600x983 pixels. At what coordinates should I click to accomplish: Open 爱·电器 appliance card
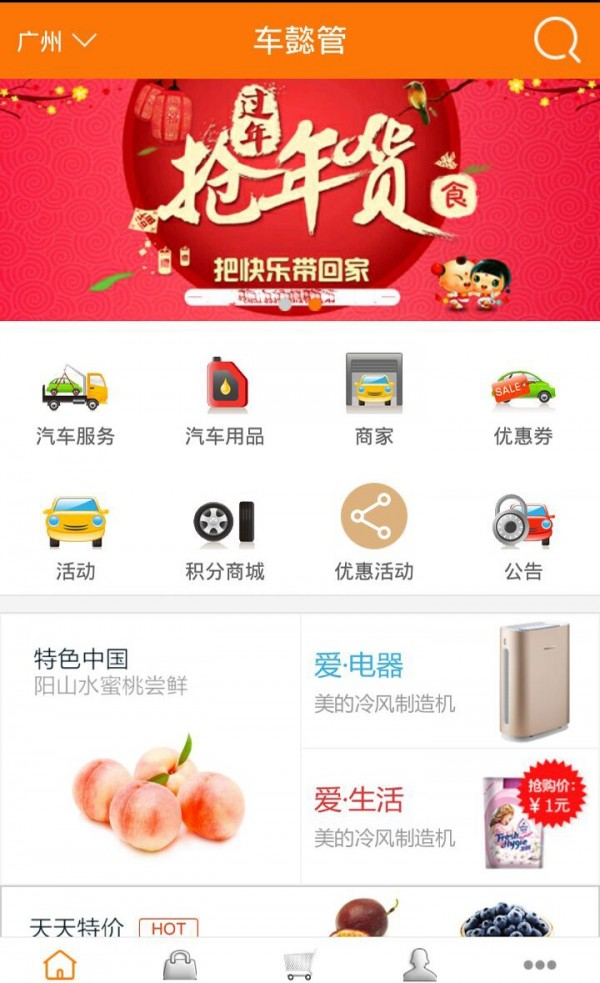coord(450,681)
